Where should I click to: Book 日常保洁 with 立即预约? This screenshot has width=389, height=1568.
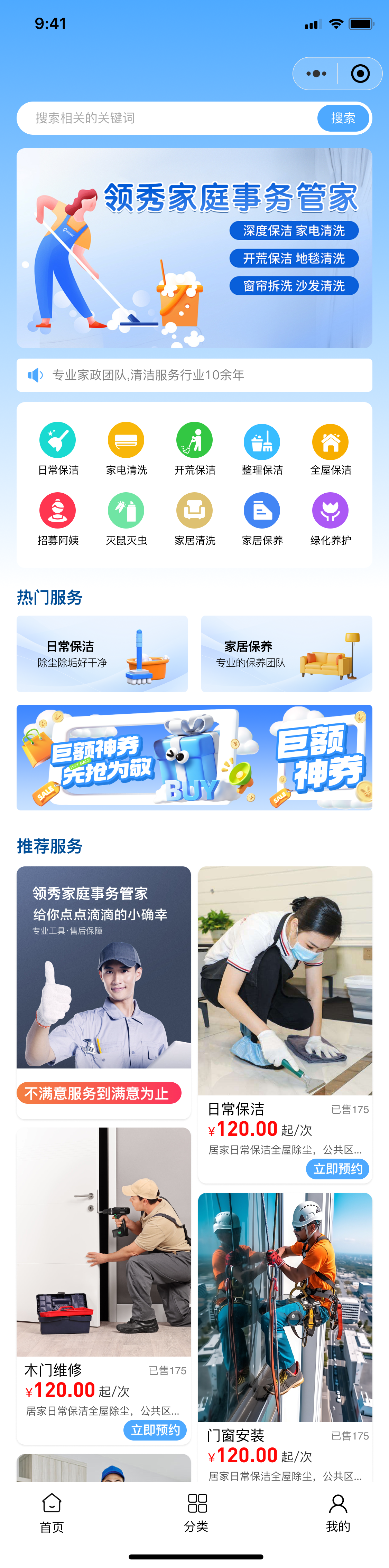tap(337, 1168)
